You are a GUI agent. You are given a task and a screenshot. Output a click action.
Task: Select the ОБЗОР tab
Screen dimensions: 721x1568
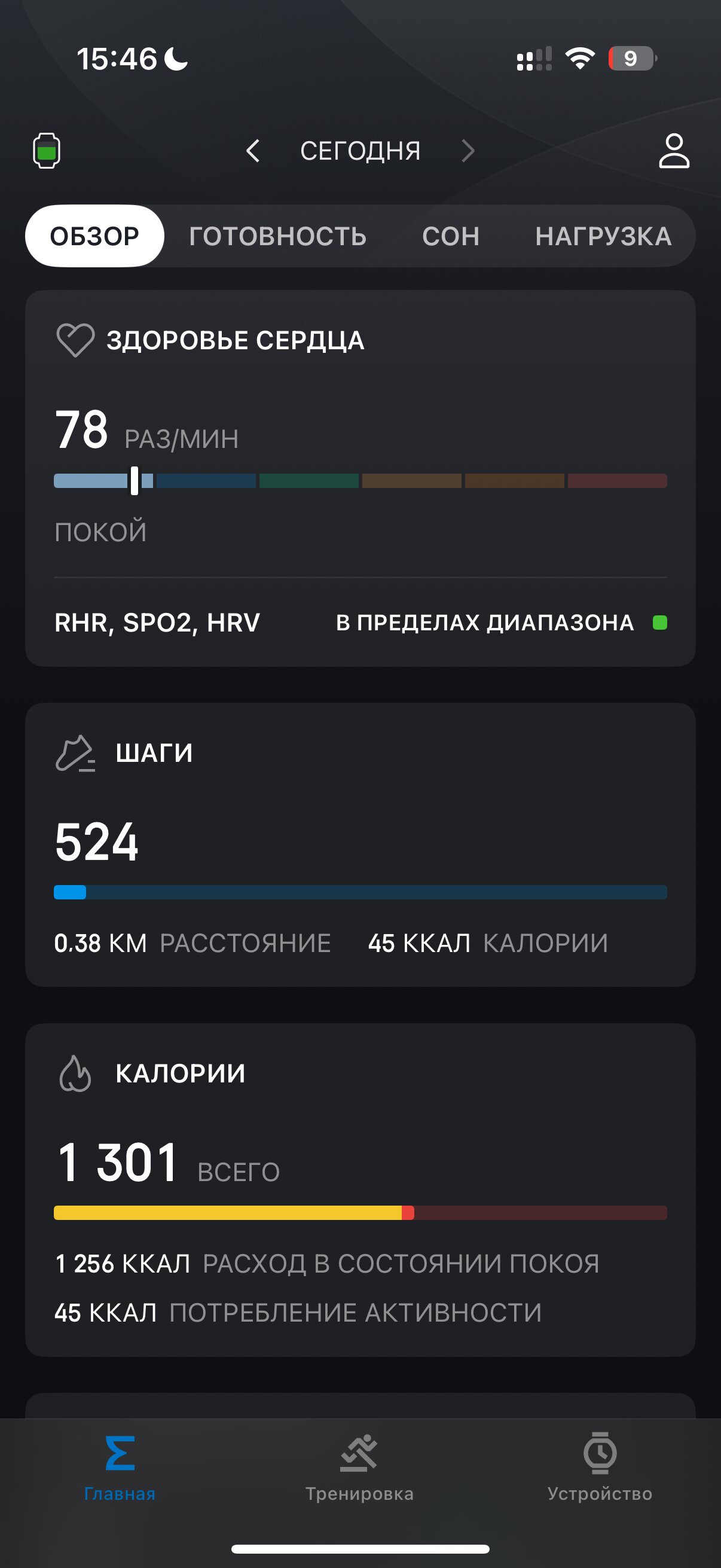pos(94,236)
